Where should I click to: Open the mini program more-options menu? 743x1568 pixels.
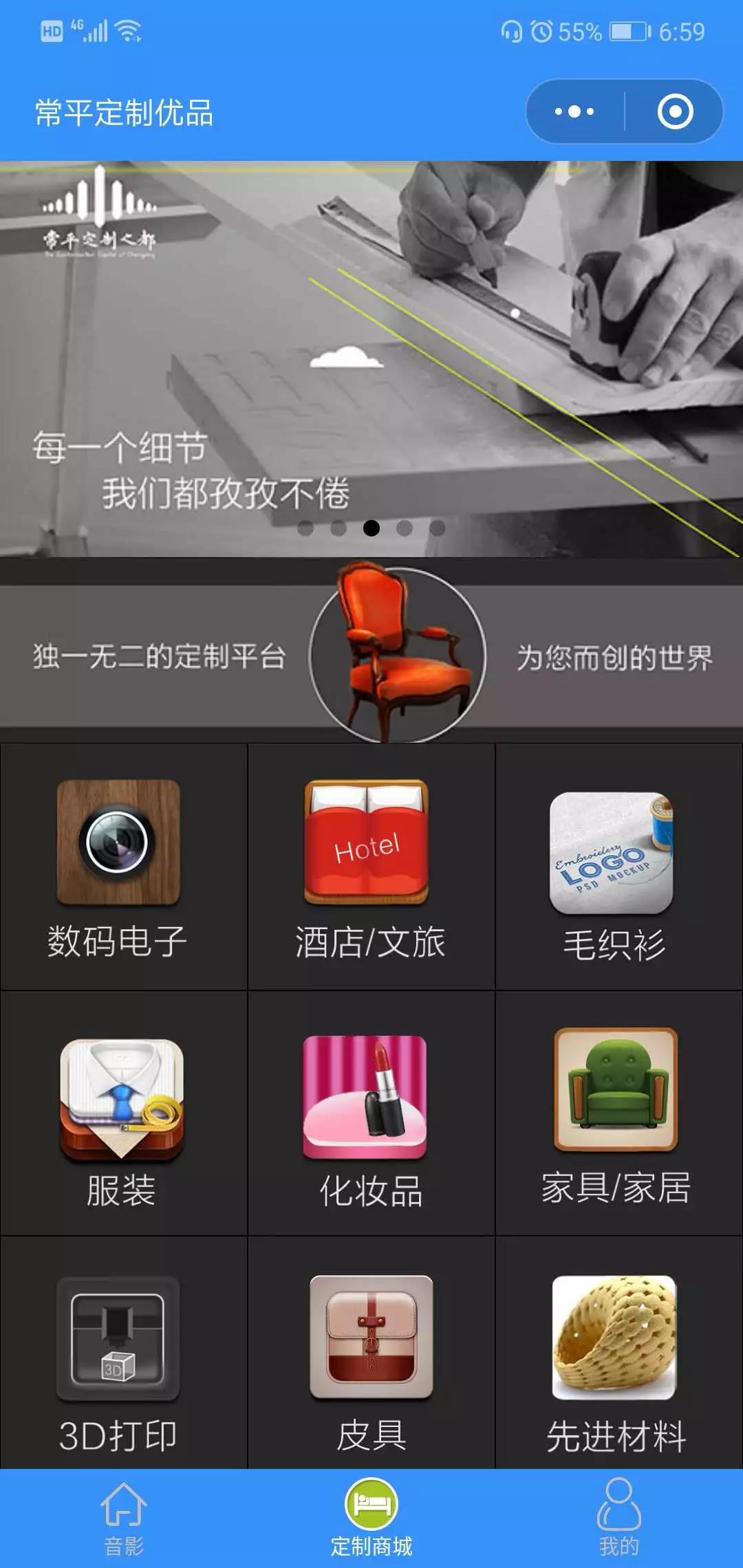[x=574, y=111]
